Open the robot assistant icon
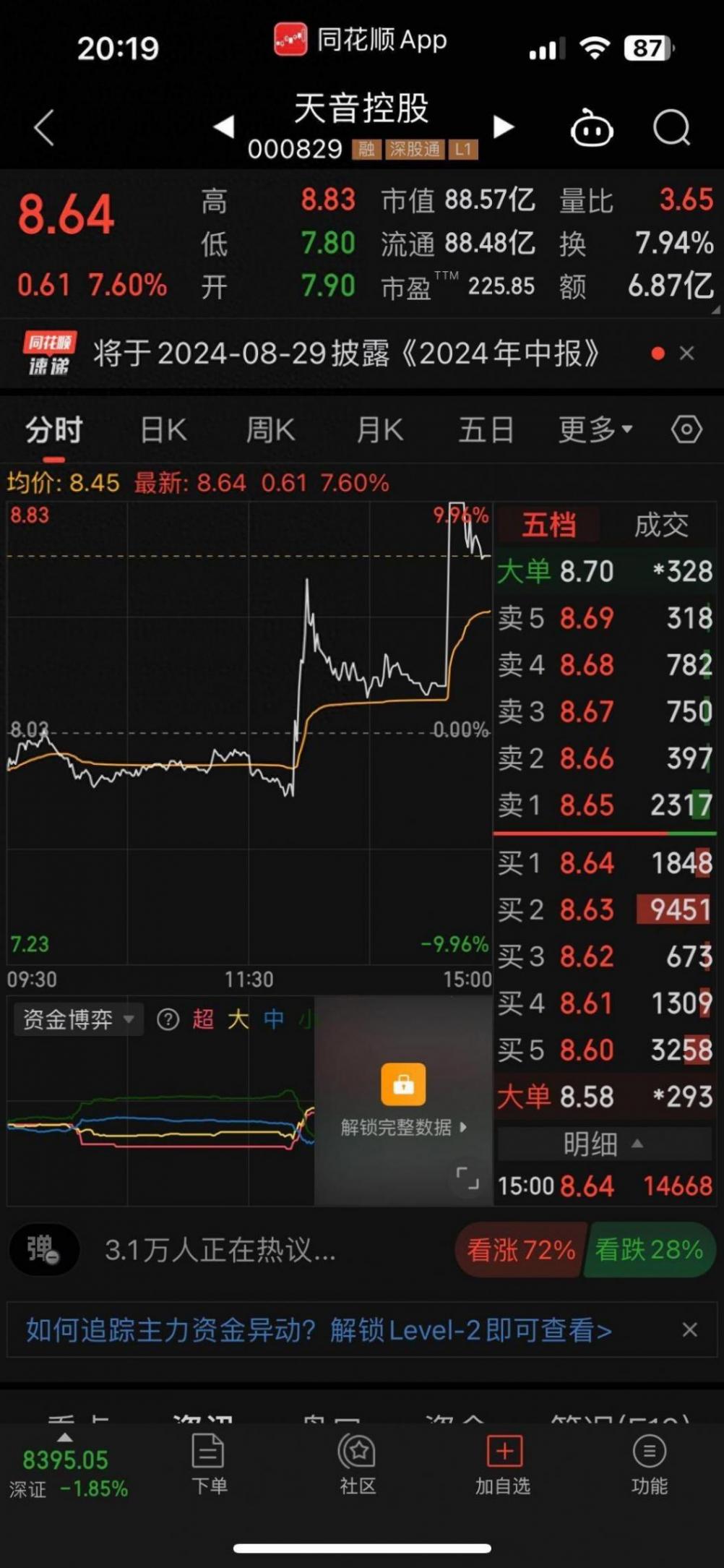 pyautogui.click(x=592, y=127)
